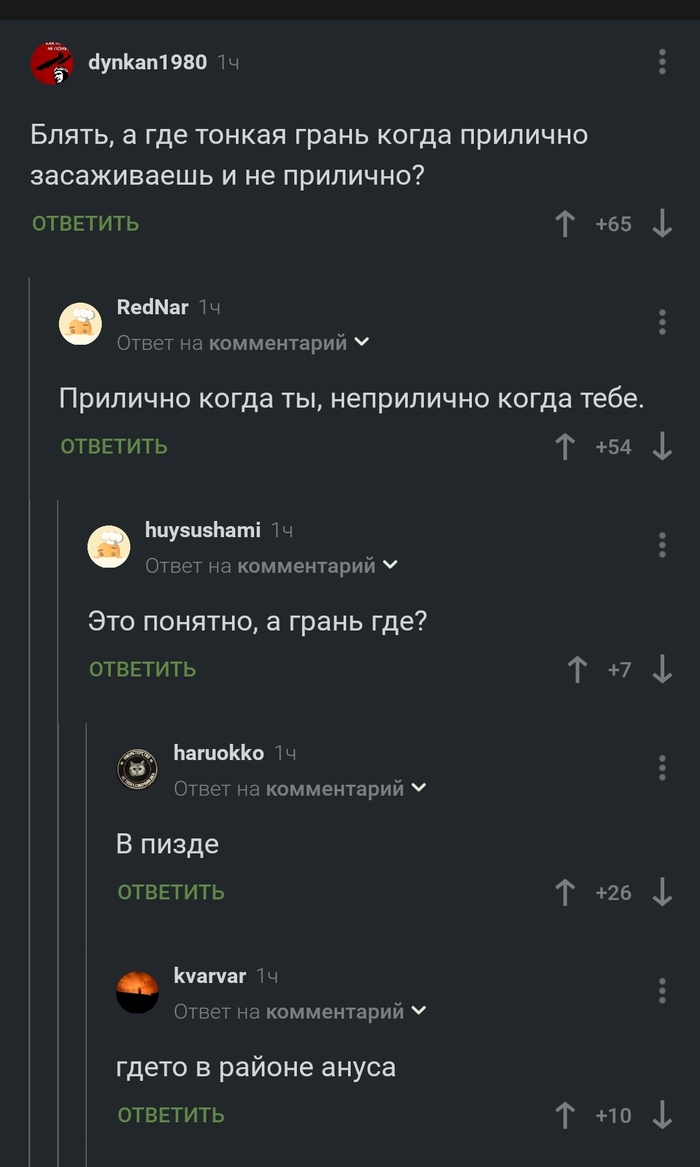
Task: Upvote RedNar's comment
Action: click(565, 447)
